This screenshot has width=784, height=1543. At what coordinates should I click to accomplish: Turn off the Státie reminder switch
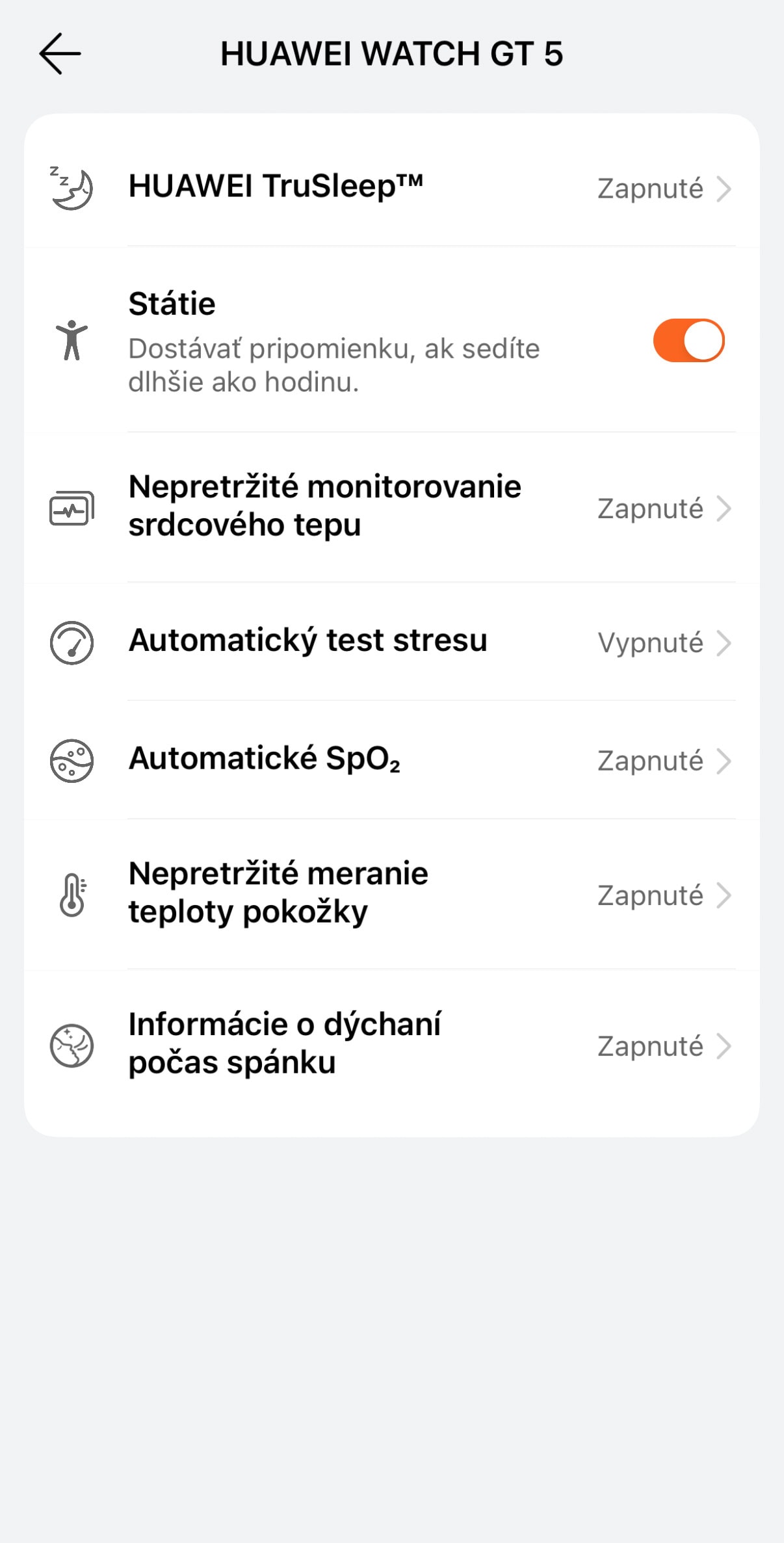click(688, 340)
